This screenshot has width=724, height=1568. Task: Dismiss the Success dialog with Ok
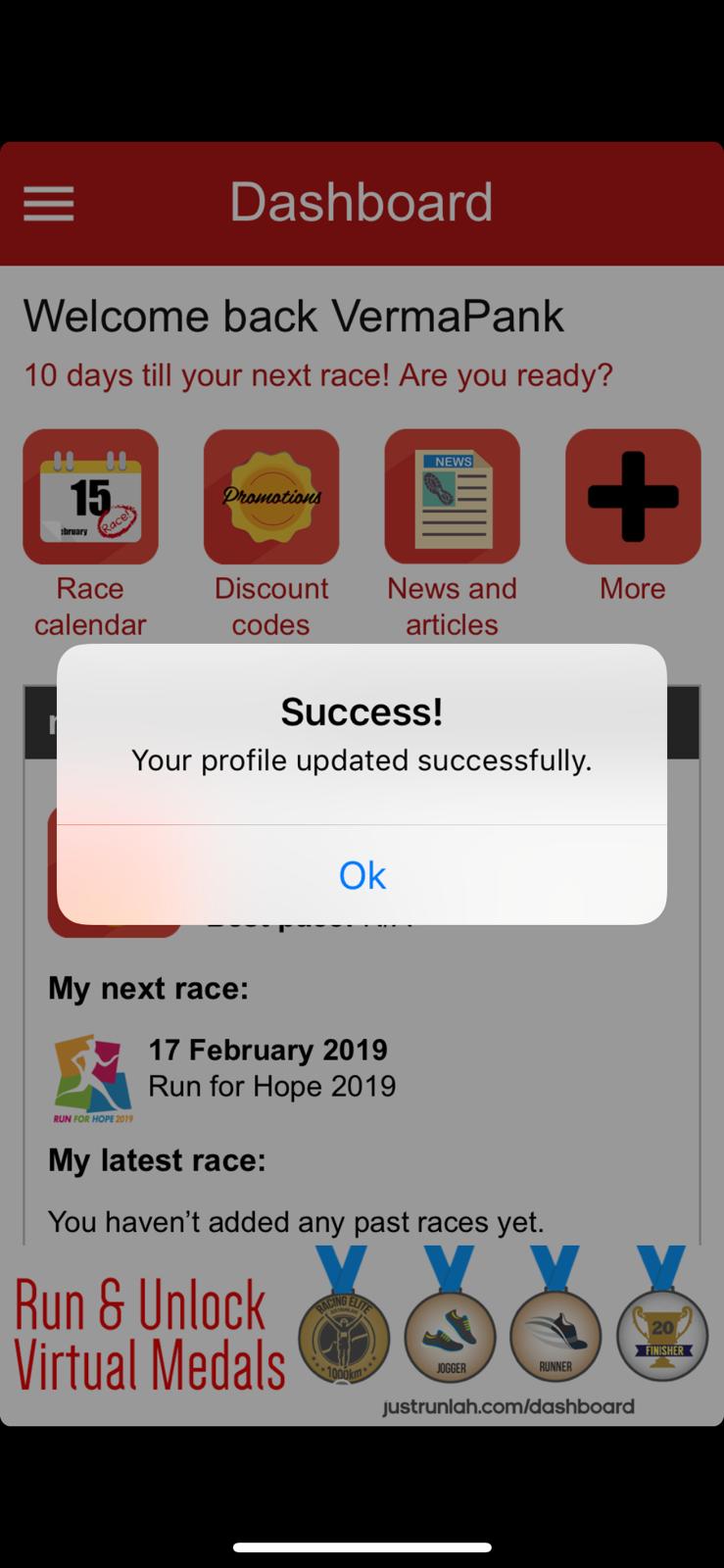click(x=362, y=874)
